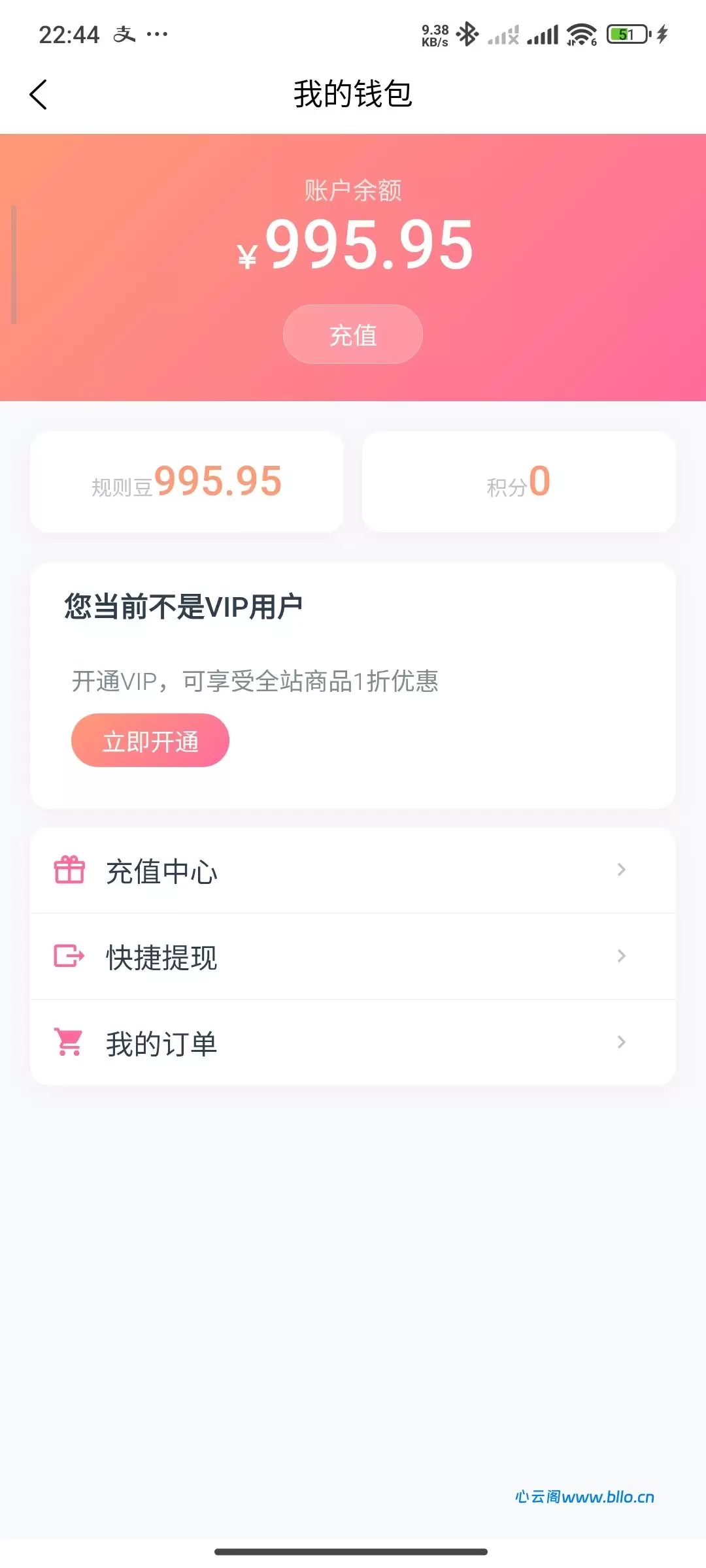The image size is (706, 1568).
Task: Open the 快捷提现 row
Action: click(x=353, y=956)
